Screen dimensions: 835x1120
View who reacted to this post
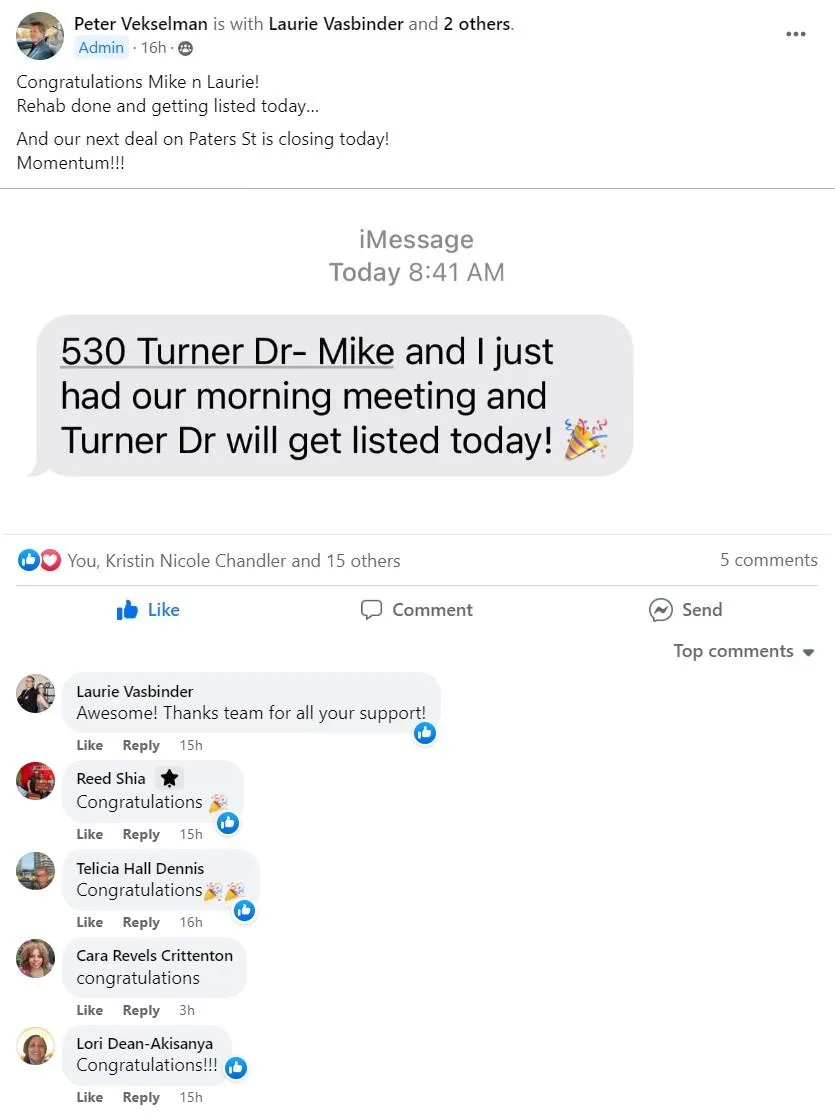coord(233,561)
